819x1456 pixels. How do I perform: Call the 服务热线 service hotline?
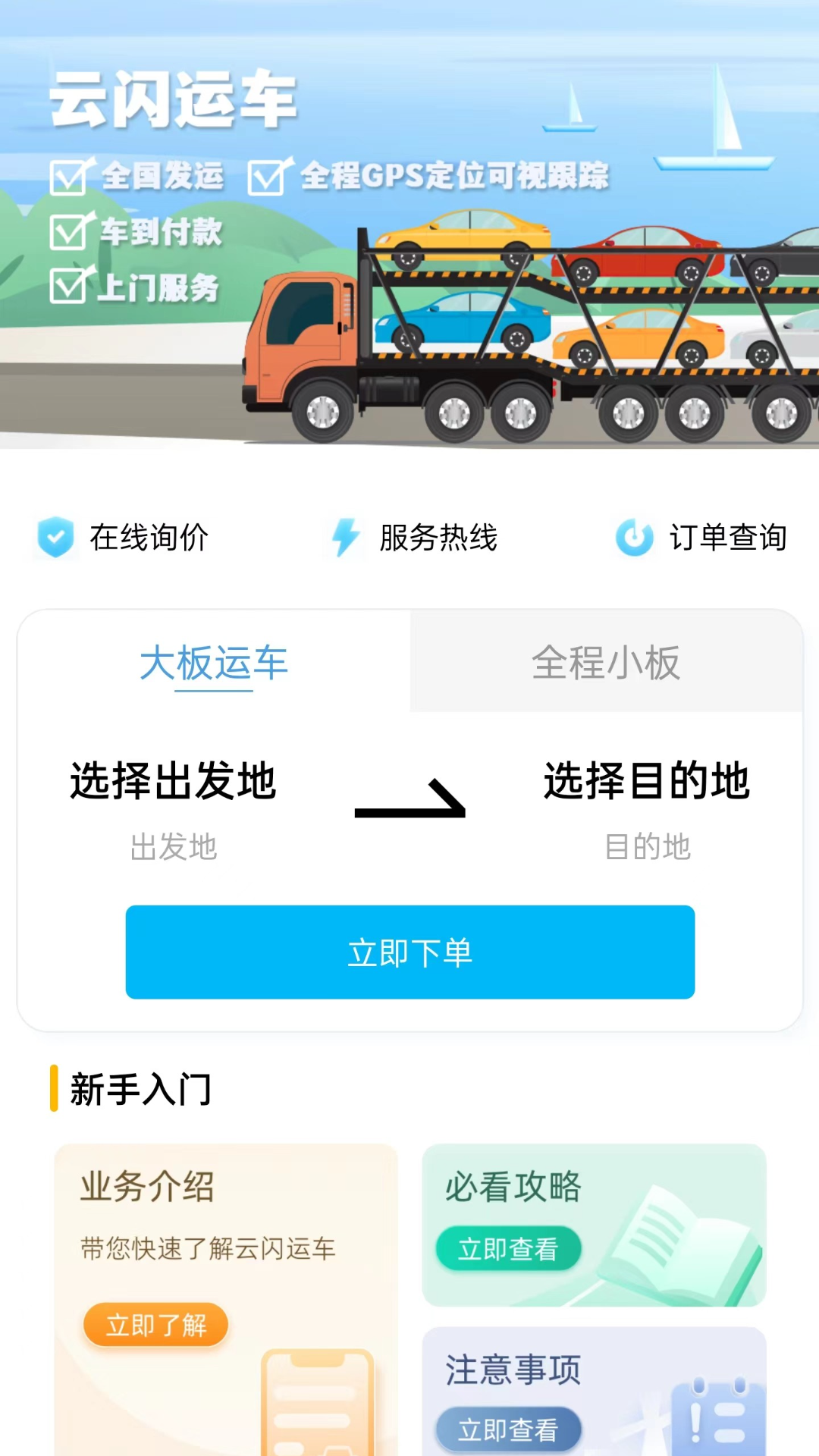[x=414, y=538]
